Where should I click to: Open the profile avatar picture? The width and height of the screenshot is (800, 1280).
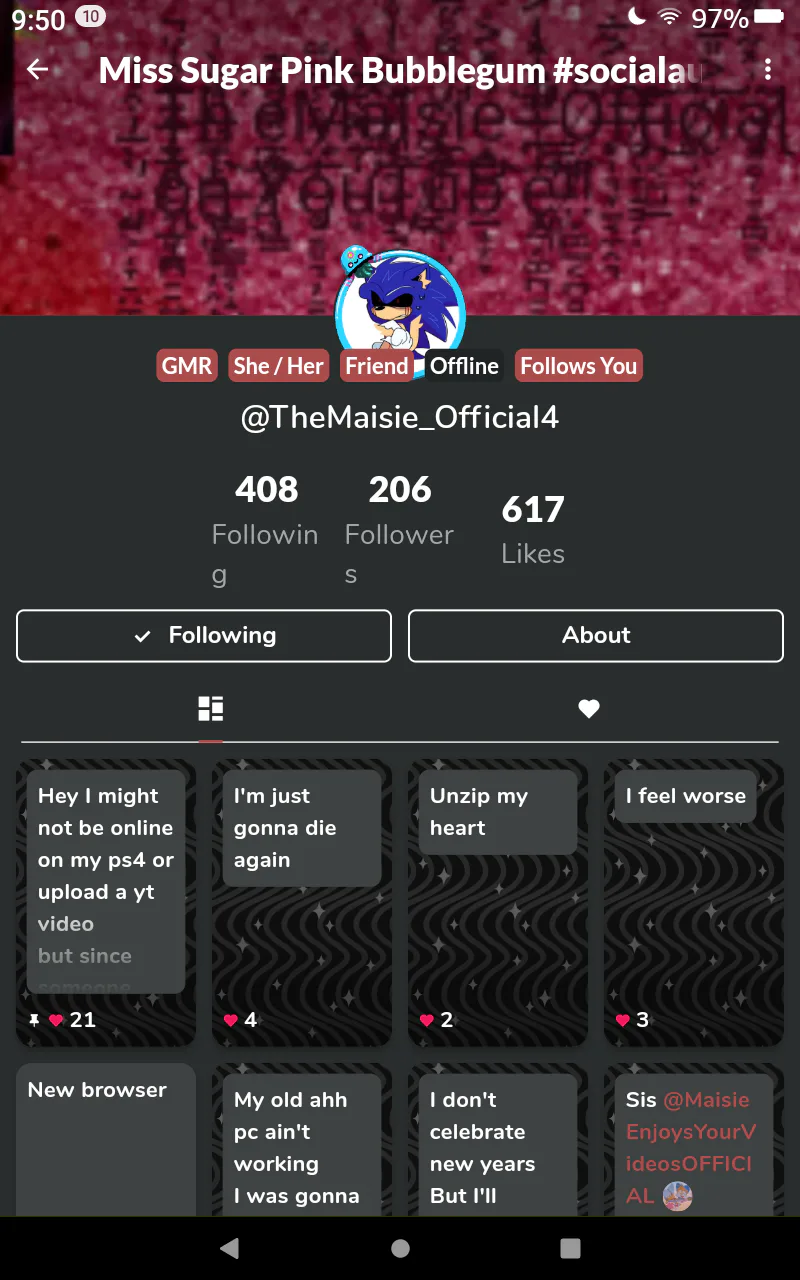click(x=400, y=305)
